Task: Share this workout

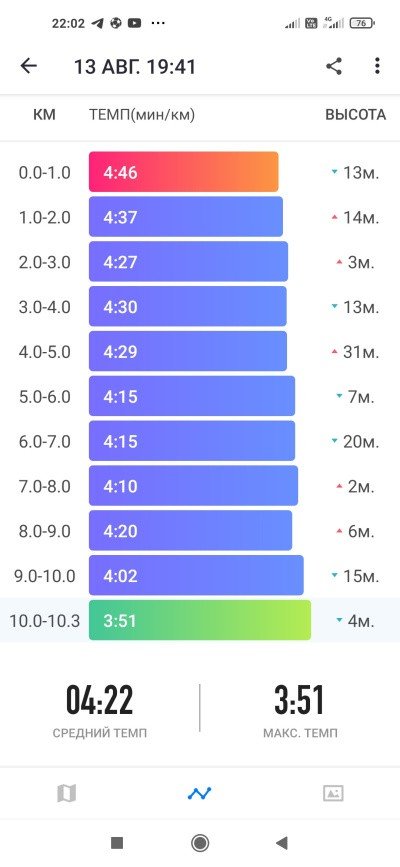Action: [x=334, y=66]
